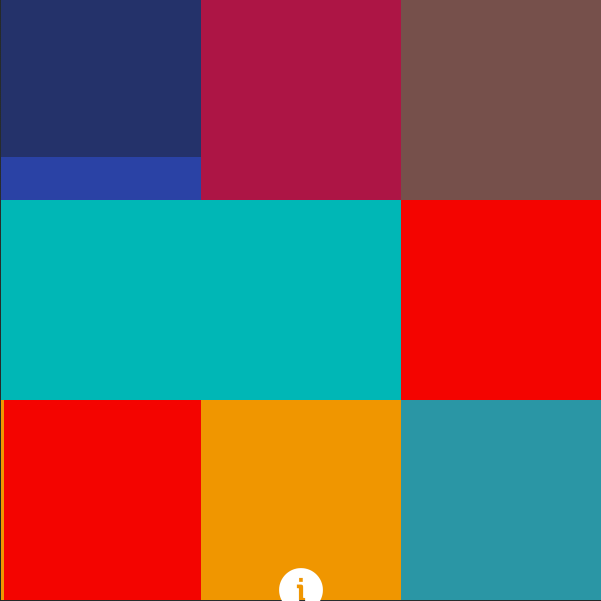Tap the wide cyan tile

click(200, 299)
